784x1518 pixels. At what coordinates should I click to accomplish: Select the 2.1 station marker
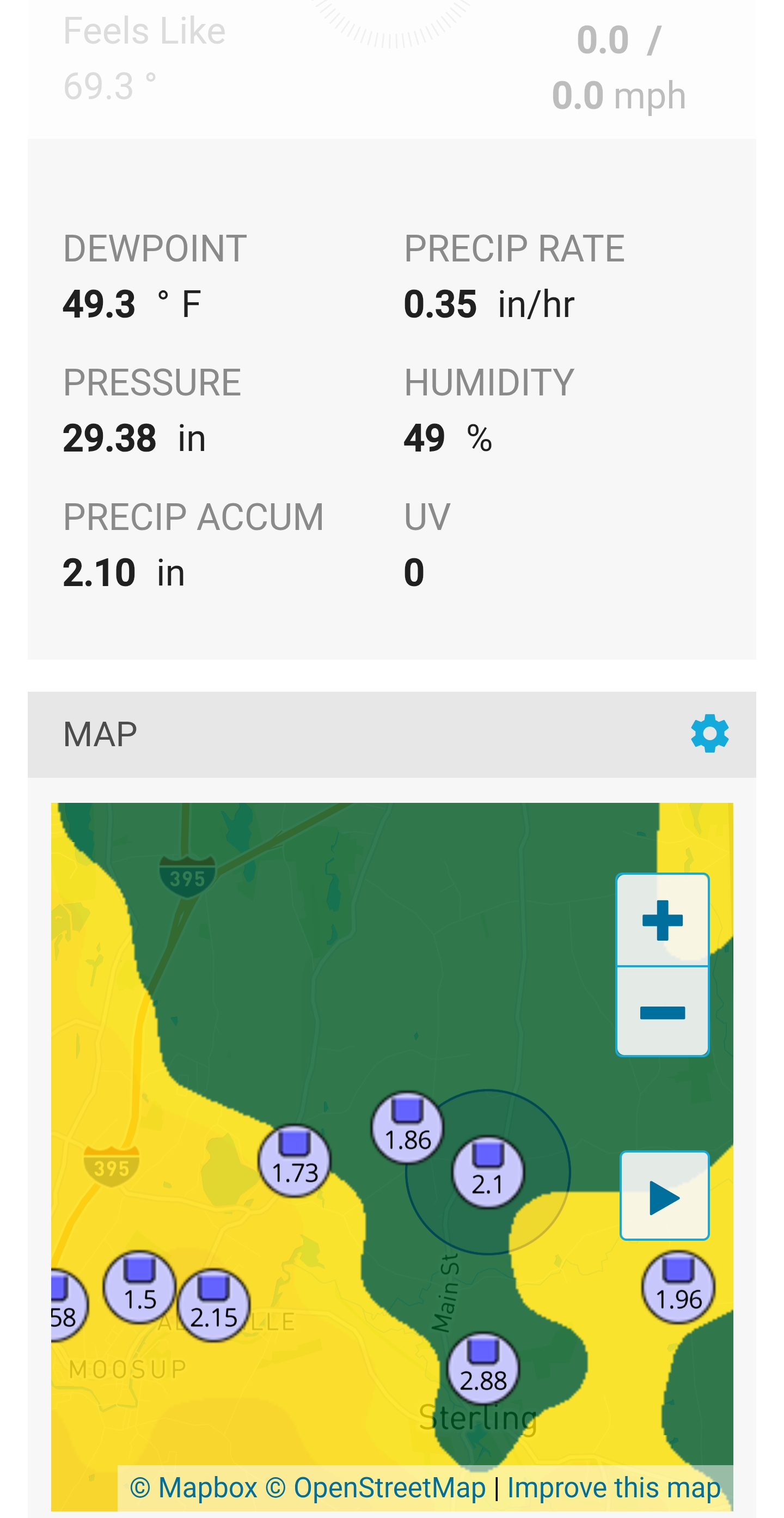point(487,1172)
